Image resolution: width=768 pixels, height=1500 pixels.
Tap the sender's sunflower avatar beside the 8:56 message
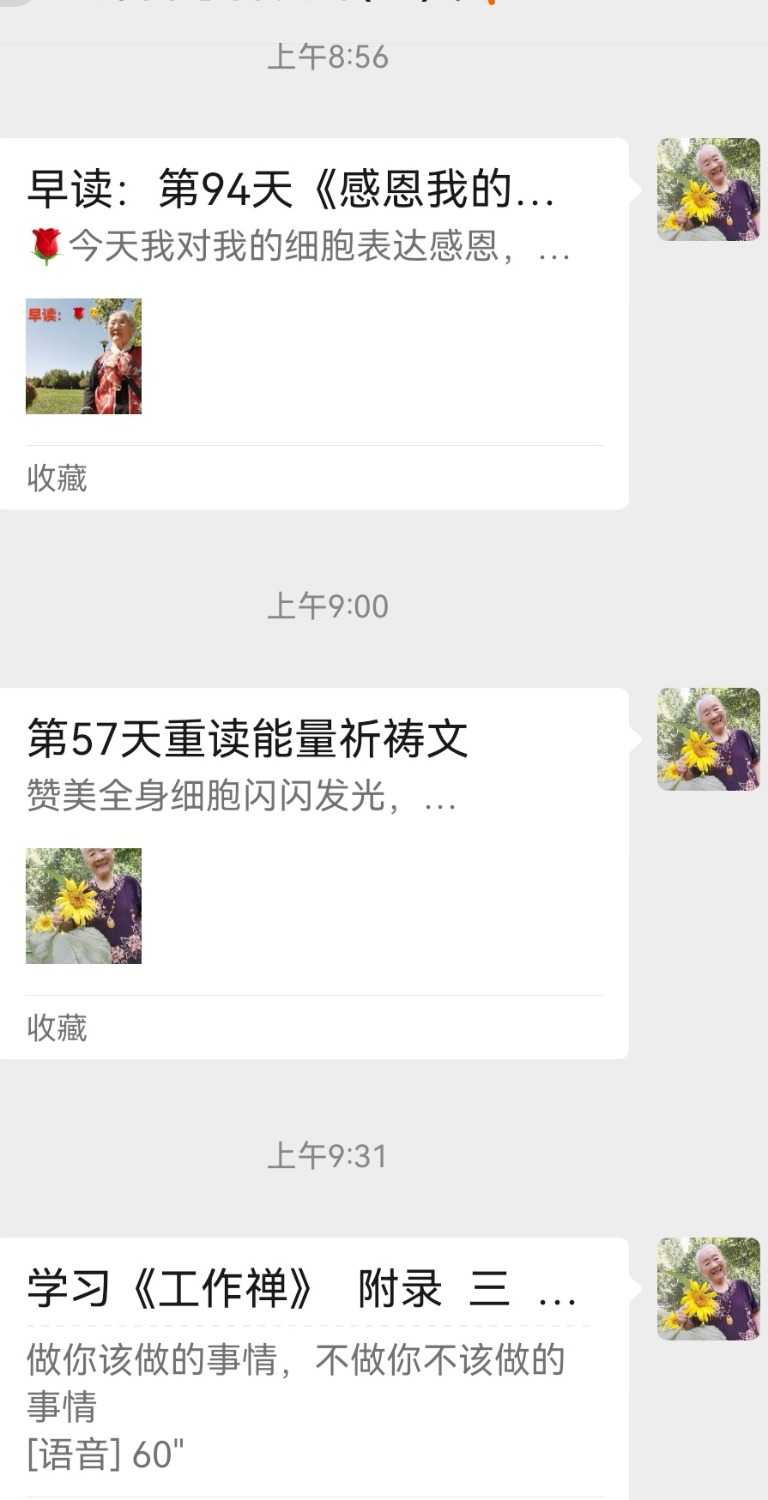pos(707,186)
